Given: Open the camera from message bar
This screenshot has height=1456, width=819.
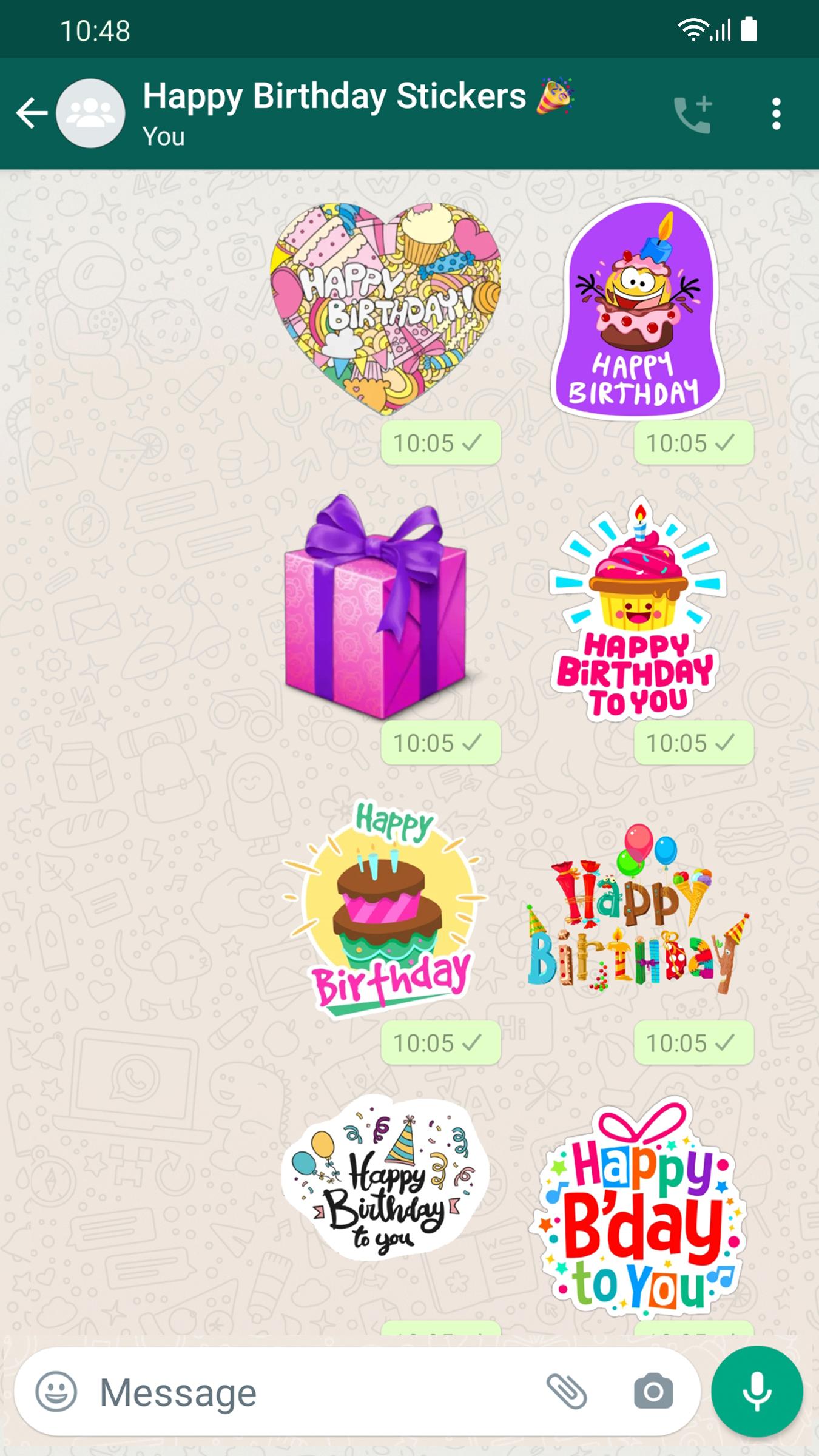Looking at the screenshot, I should click(653, 1392).
